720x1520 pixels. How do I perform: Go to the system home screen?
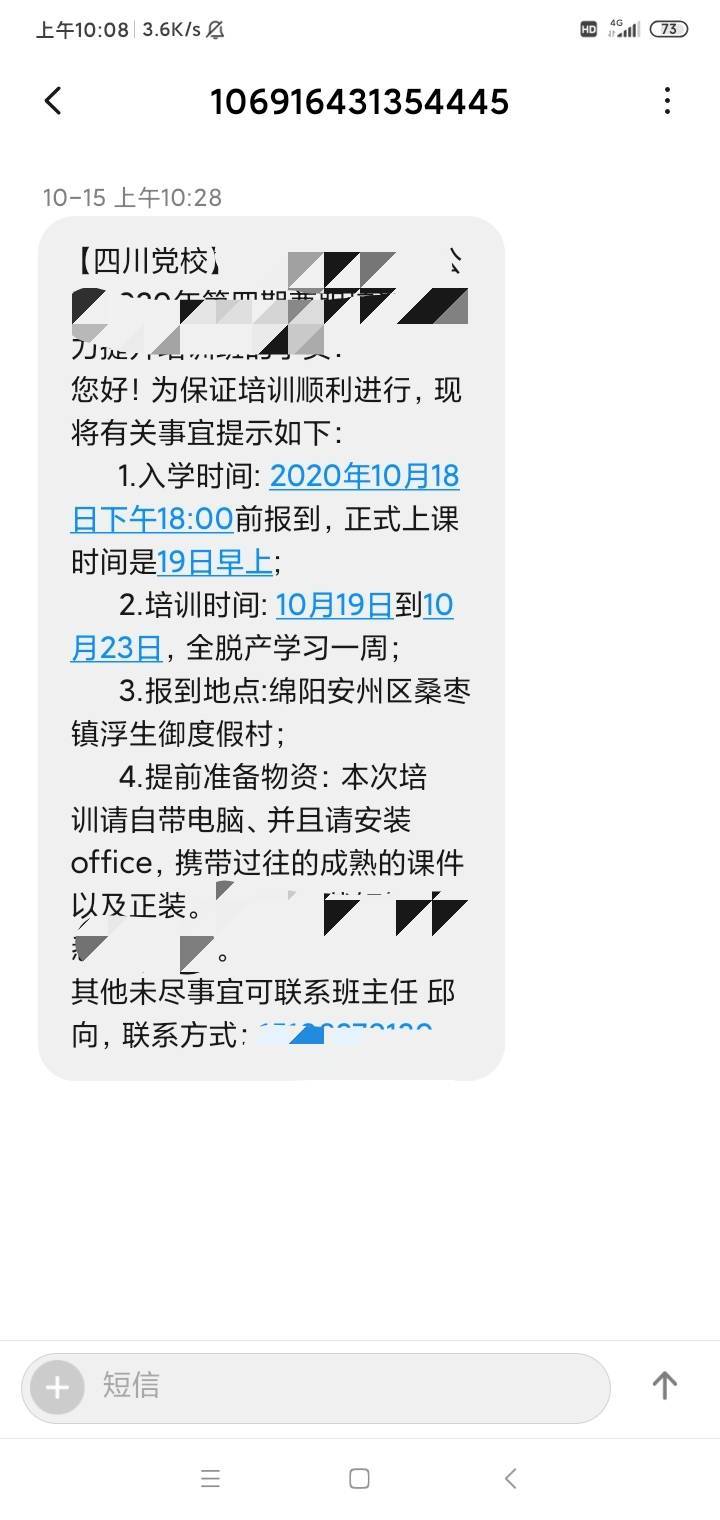[360, 1478]
